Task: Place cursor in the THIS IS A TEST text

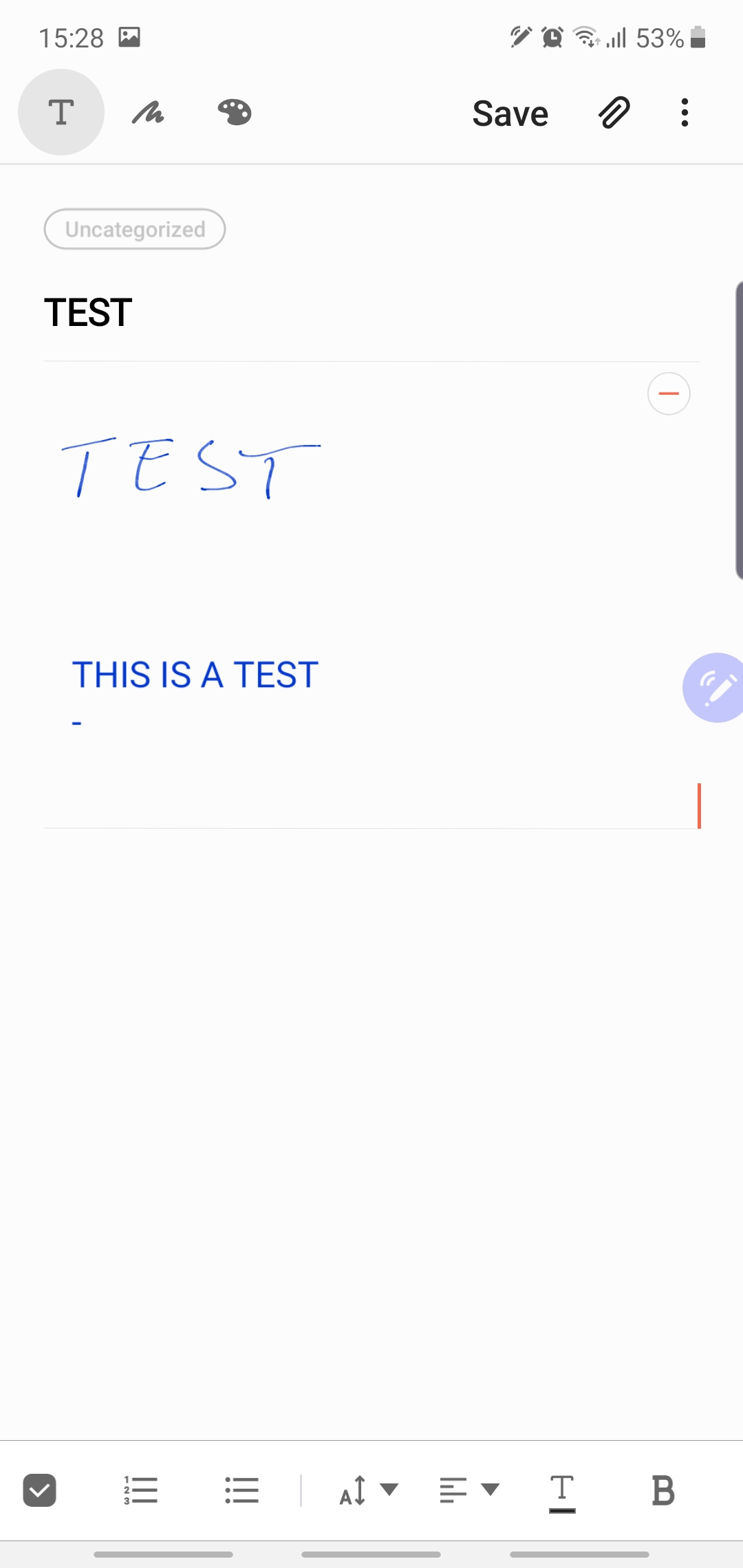Action: click(195, 675)
